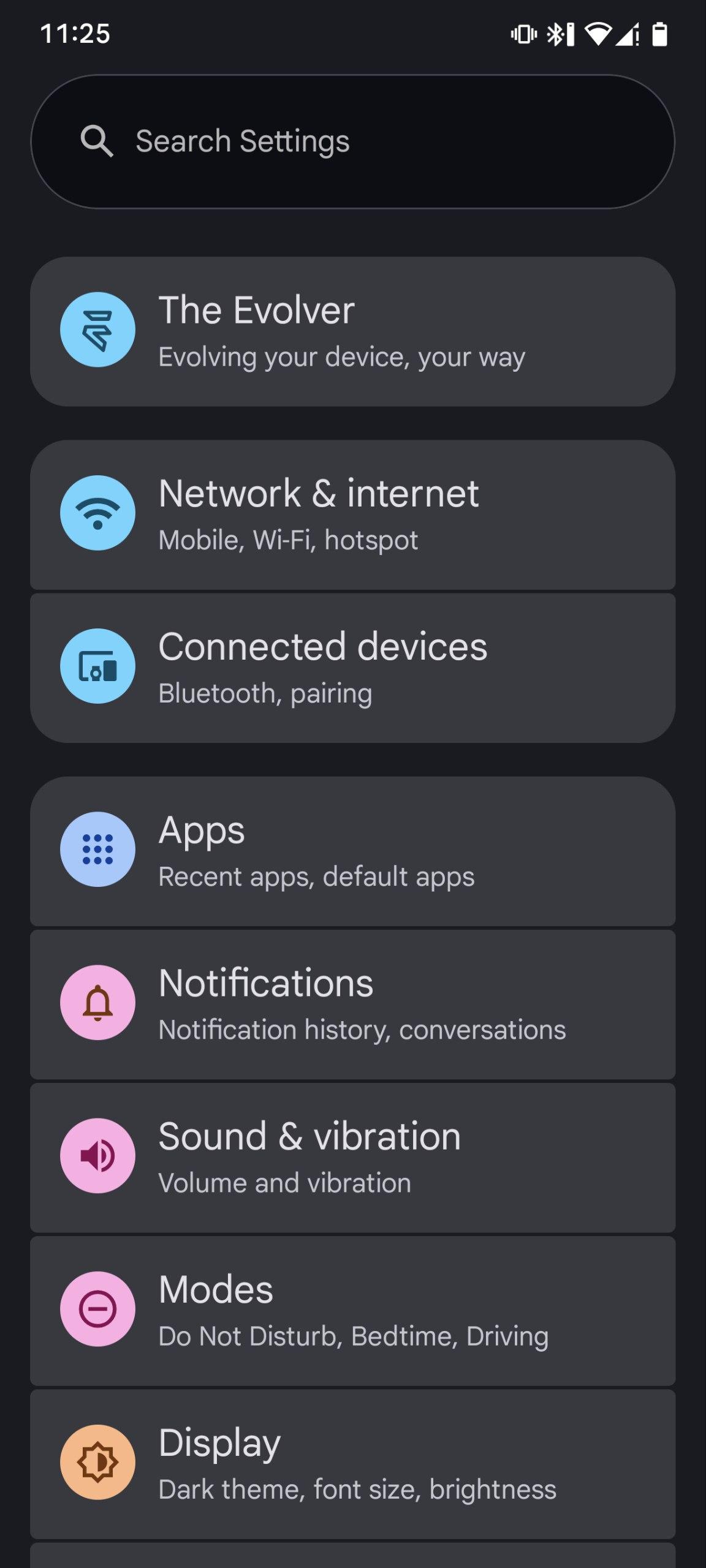Viewport: 706px width, 1568px height.
Task: Open The Evolver customization settings
Action: point(353,331)
